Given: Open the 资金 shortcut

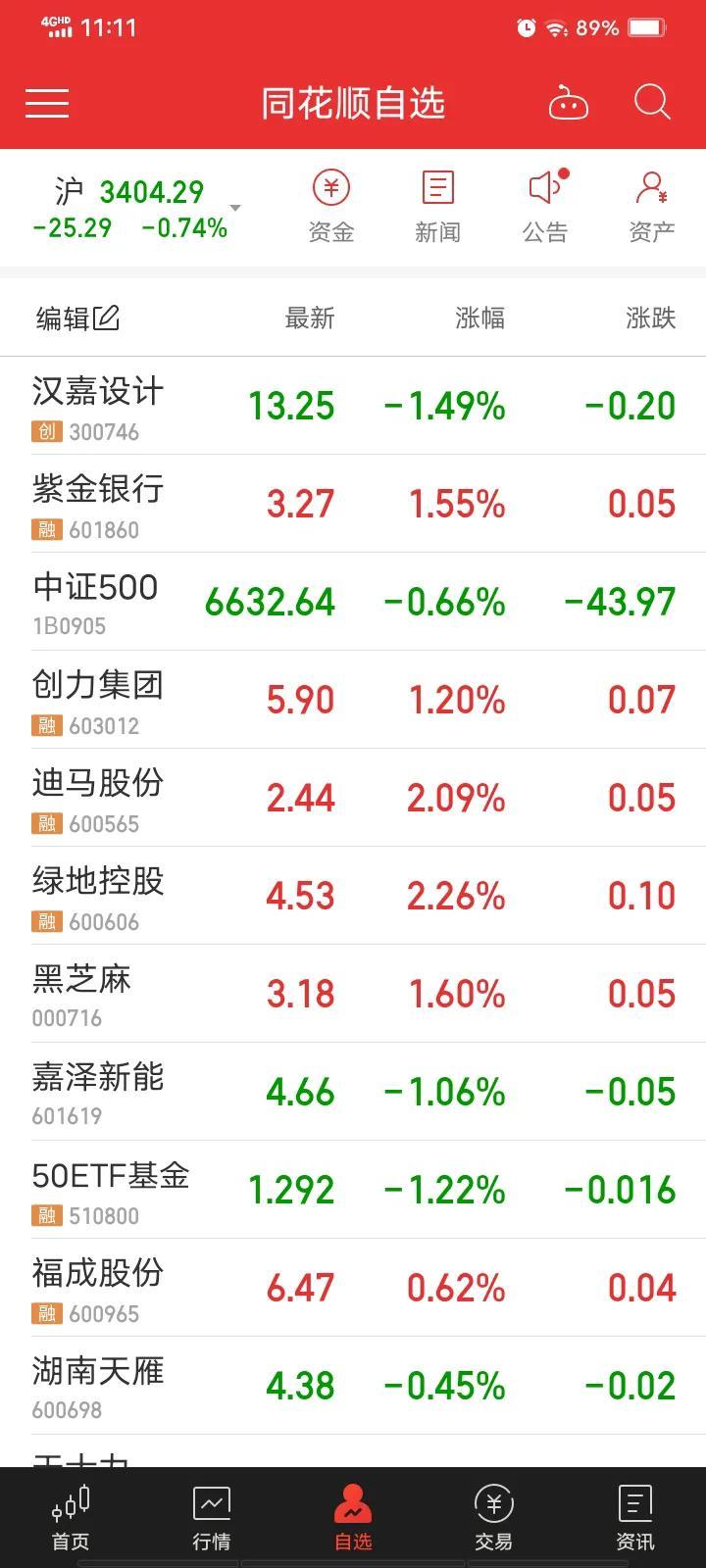Looking at the screenshot, I should [x=331, y=207].
